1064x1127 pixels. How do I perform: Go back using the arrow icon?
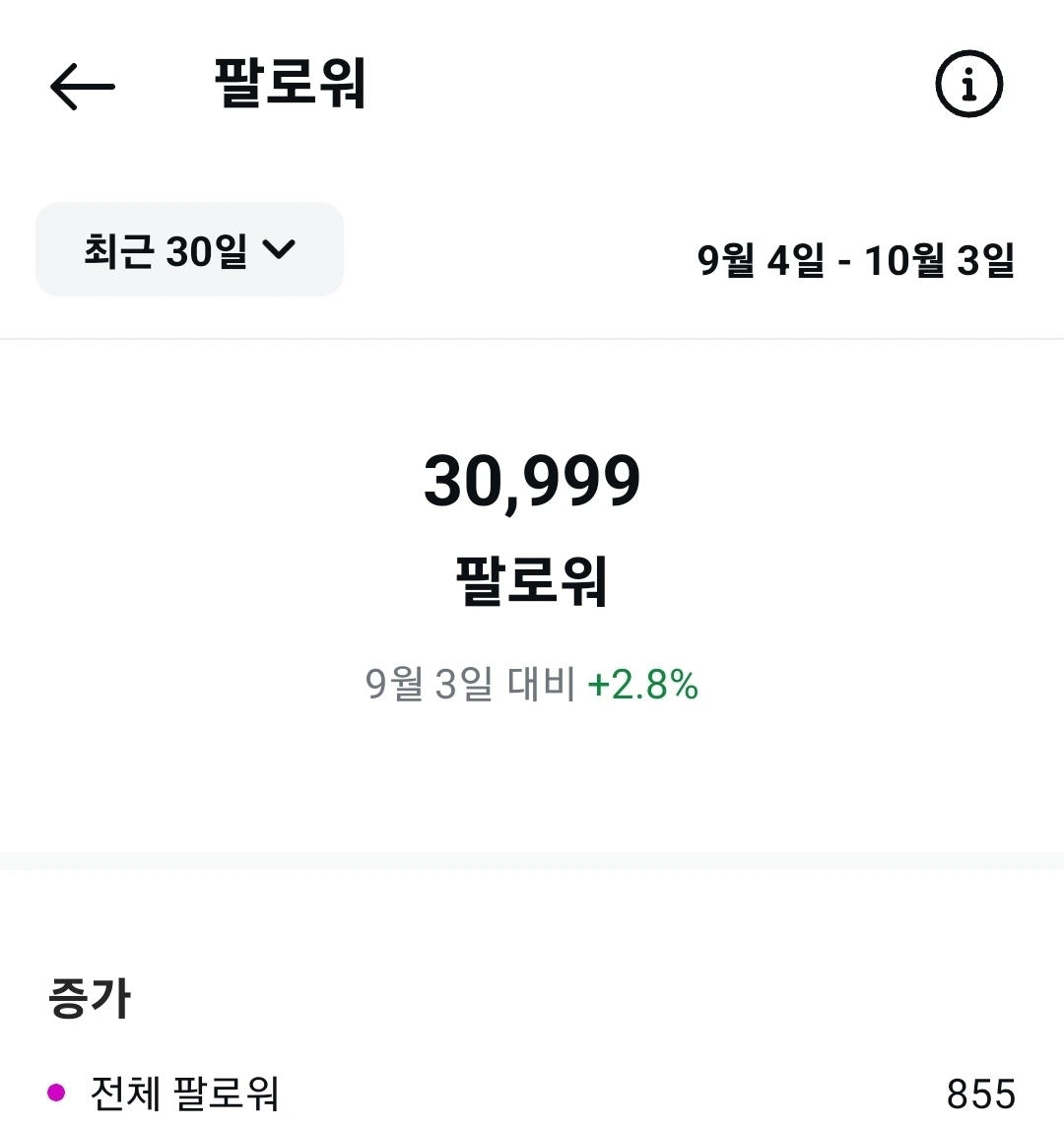pos(83,87)
